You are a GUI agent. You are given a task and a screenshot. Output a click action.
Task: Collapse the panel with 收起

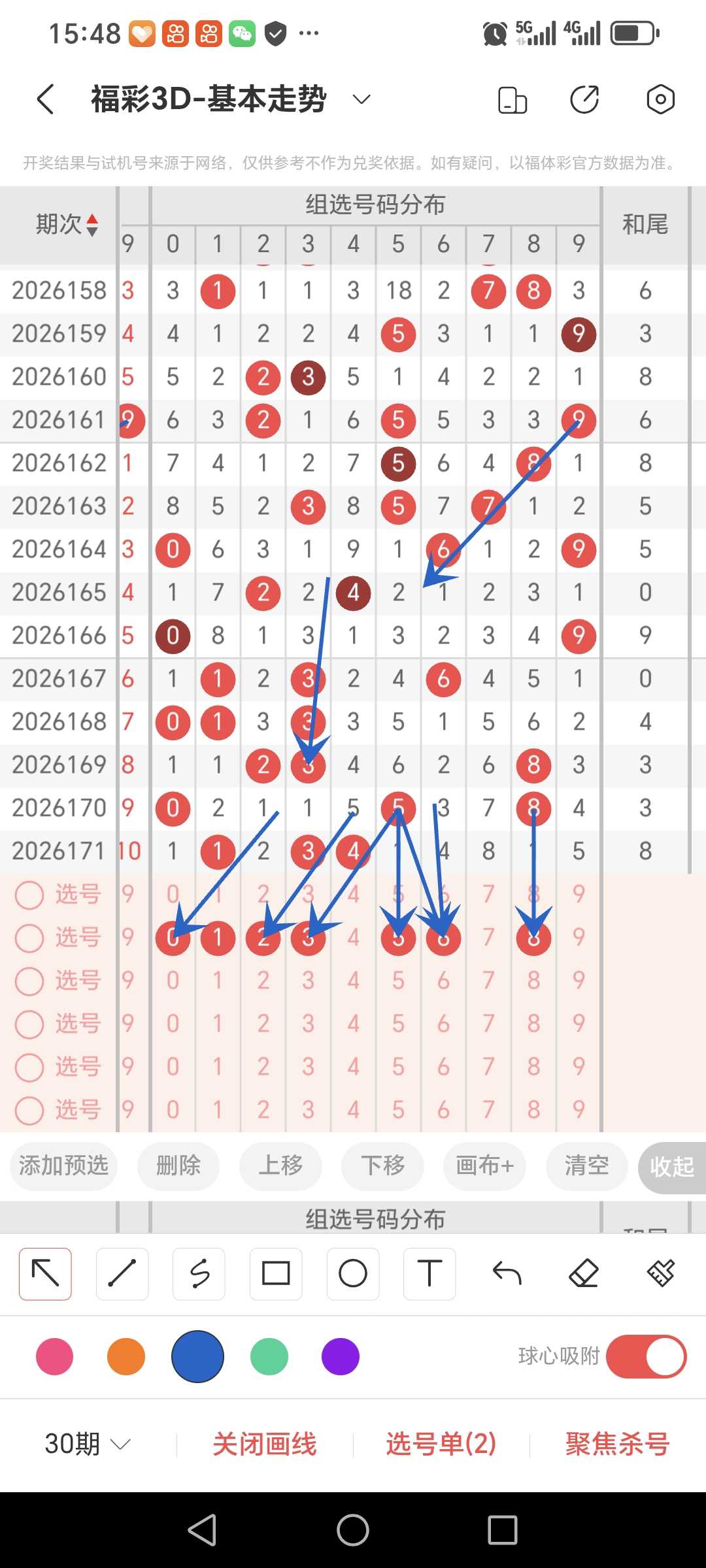[x=672, y=1167]
